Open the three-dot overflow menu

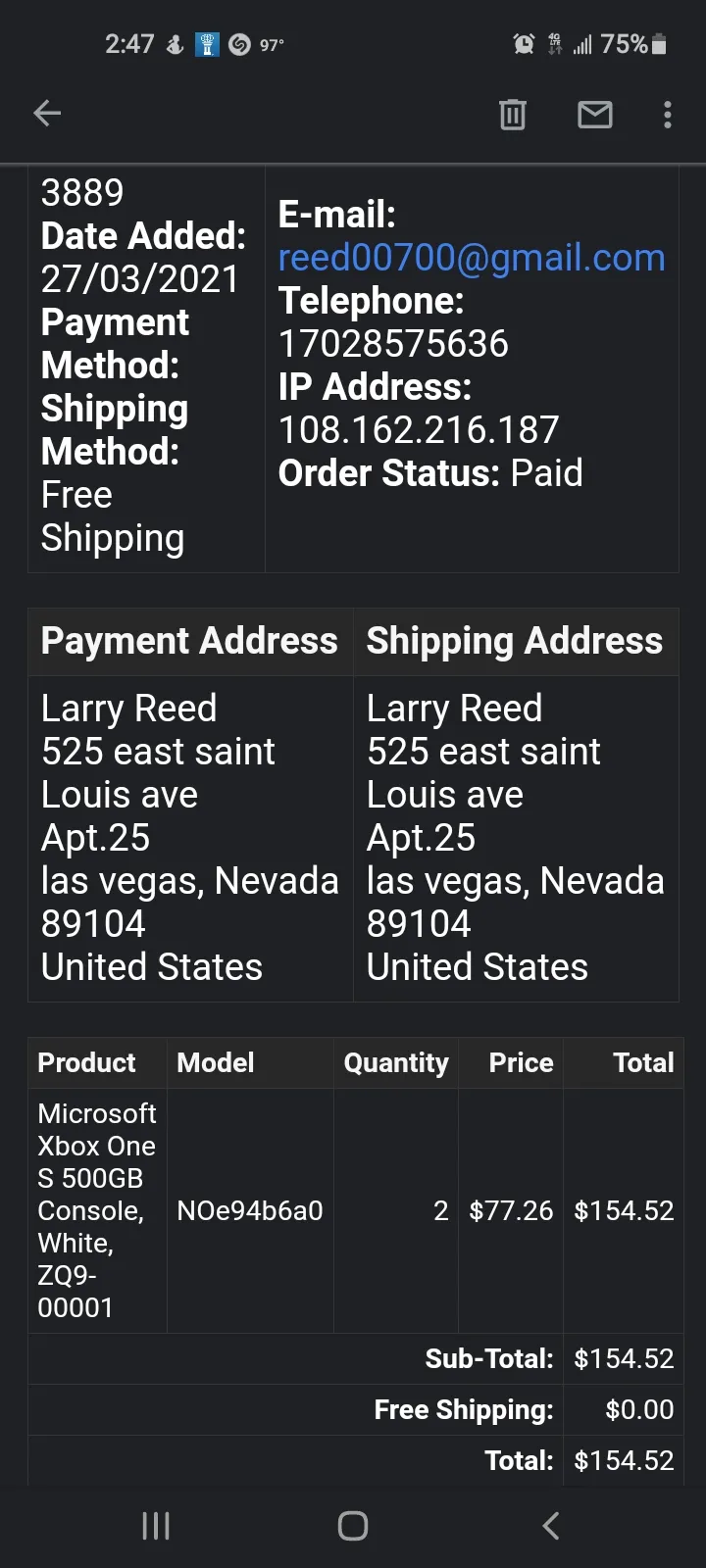[x=668, y=115]
